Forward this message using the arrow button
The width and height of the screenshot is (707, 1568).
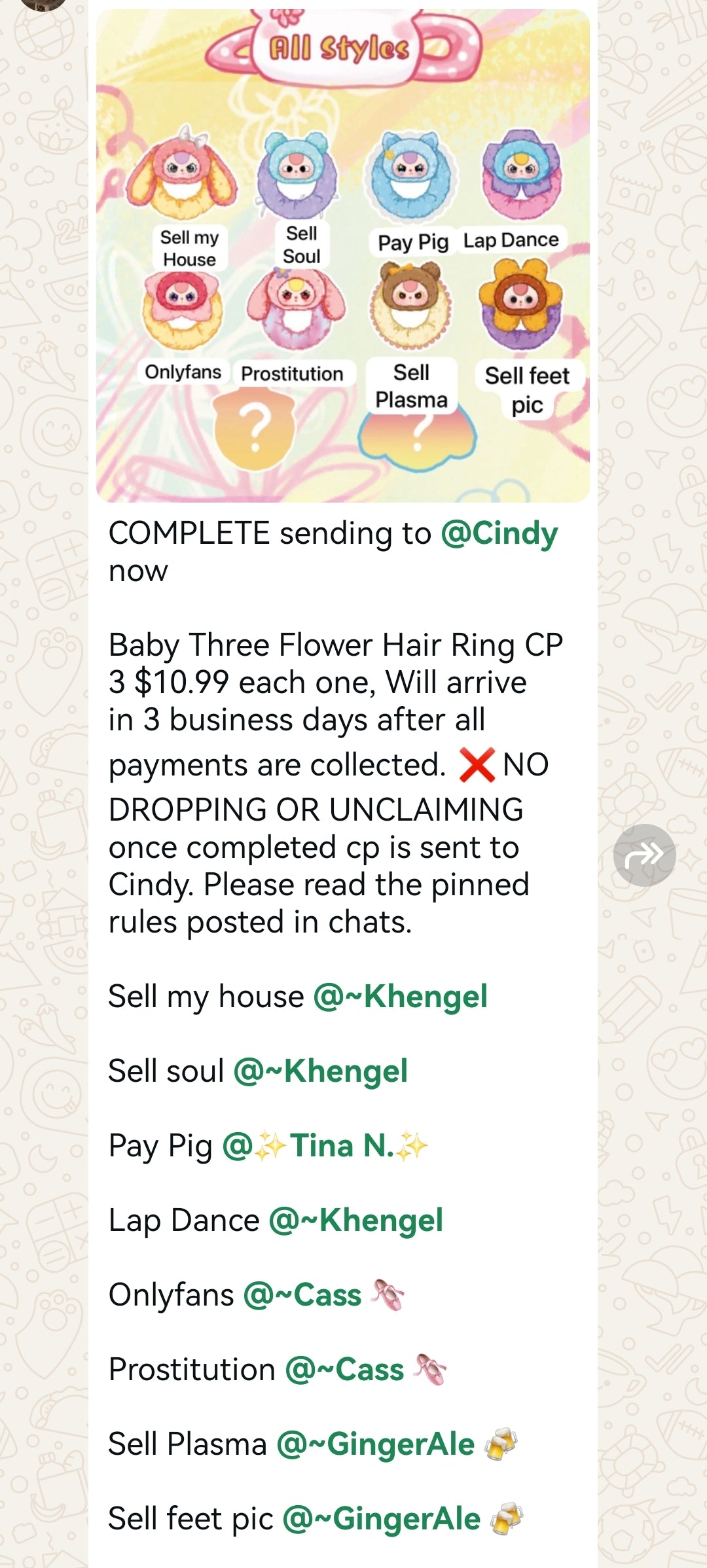644,855
